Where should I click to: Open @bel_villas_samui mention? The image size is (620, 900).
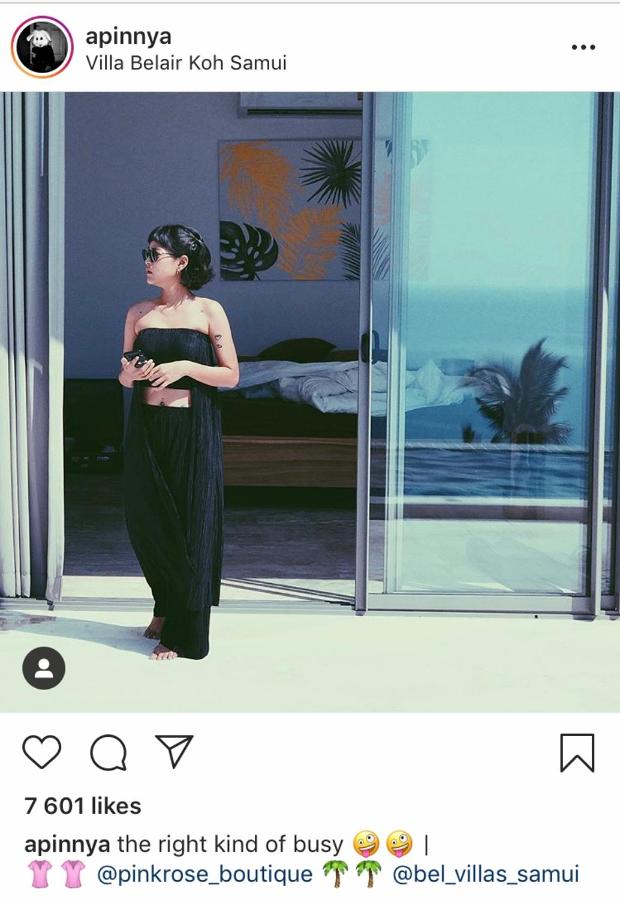[485, 874]
